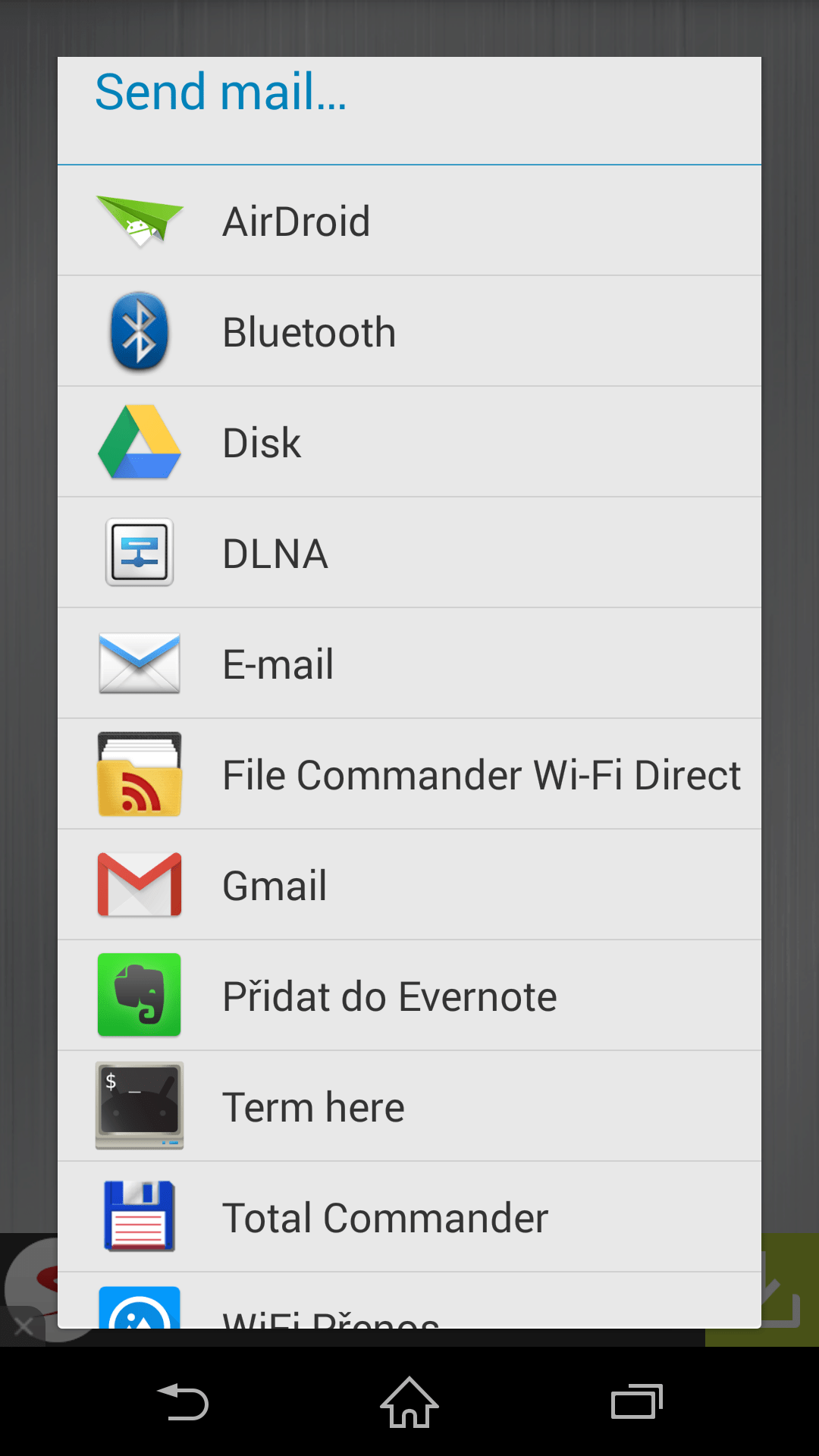Choose AirDroid to send the mail
The height and width of the screenshot is (1456, 819).
409,221
